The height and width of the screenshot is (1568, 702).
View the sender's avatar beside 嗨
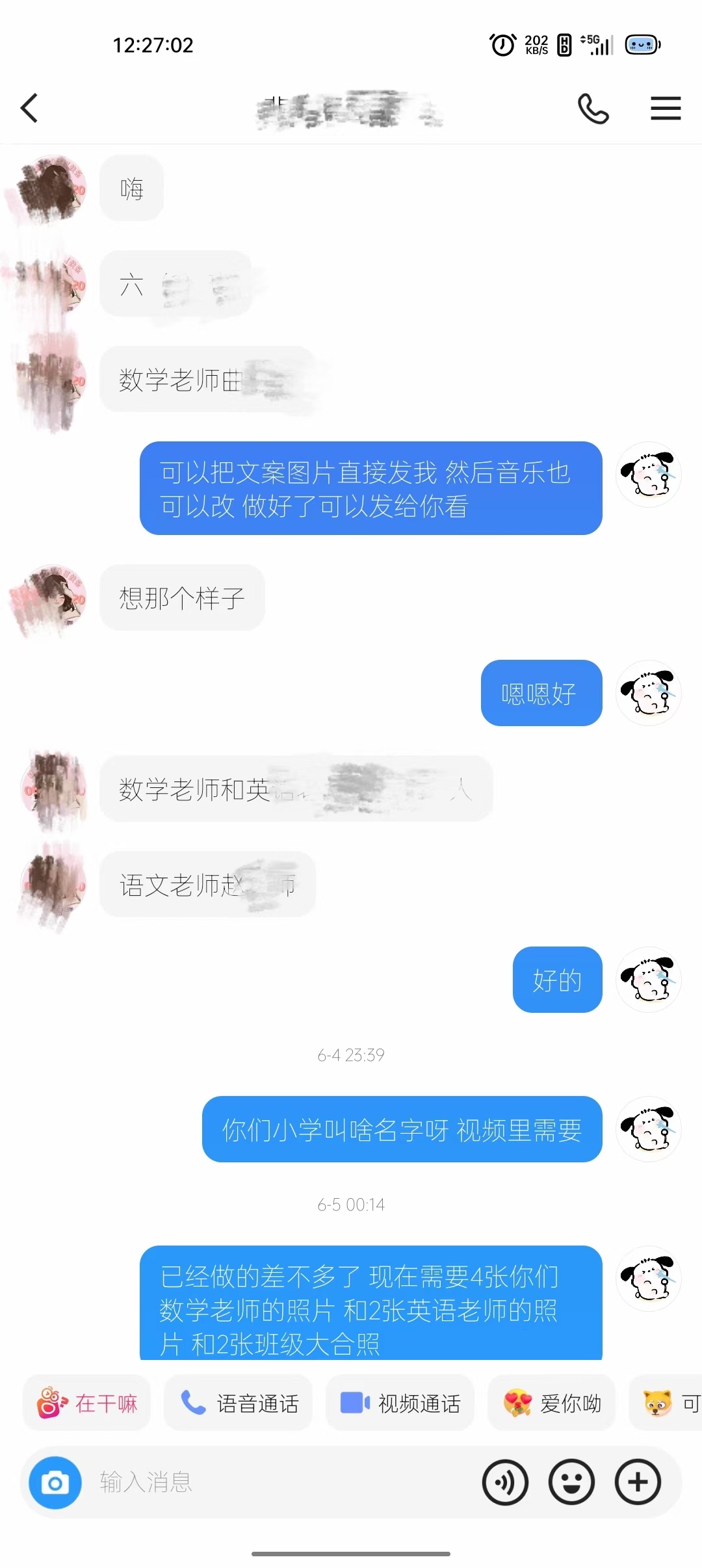click(53, 189)
